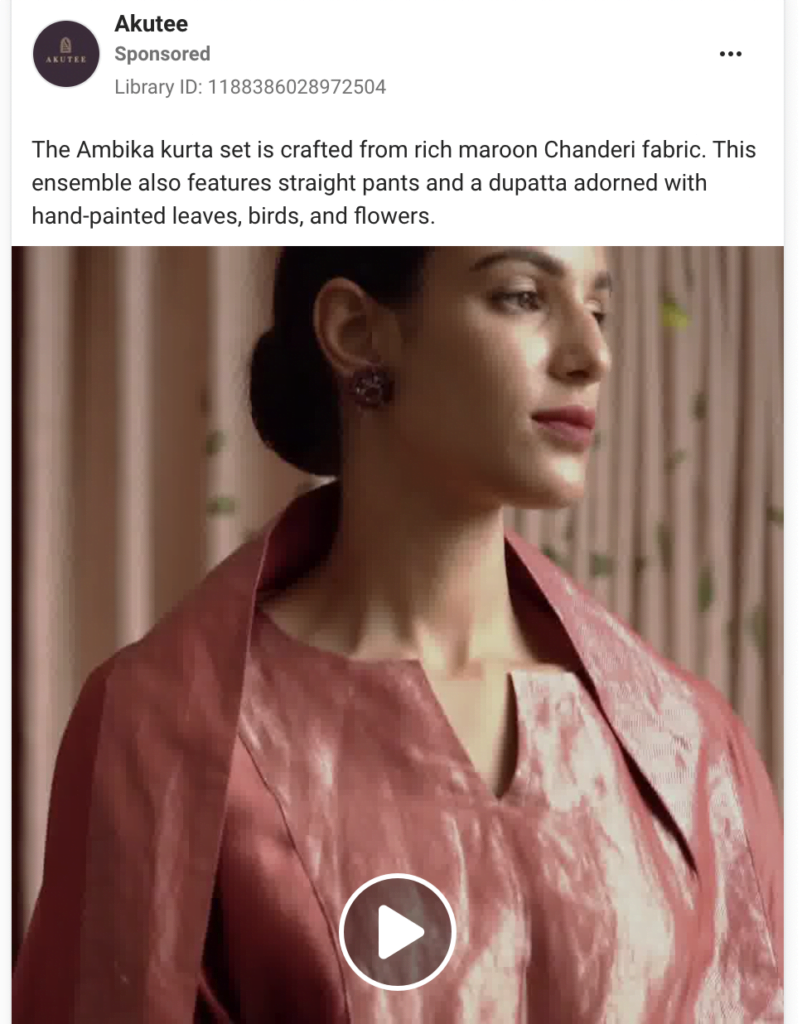Play the Ambika kurta video
The width and height of the screenshot is (802, 1024).
397,932
